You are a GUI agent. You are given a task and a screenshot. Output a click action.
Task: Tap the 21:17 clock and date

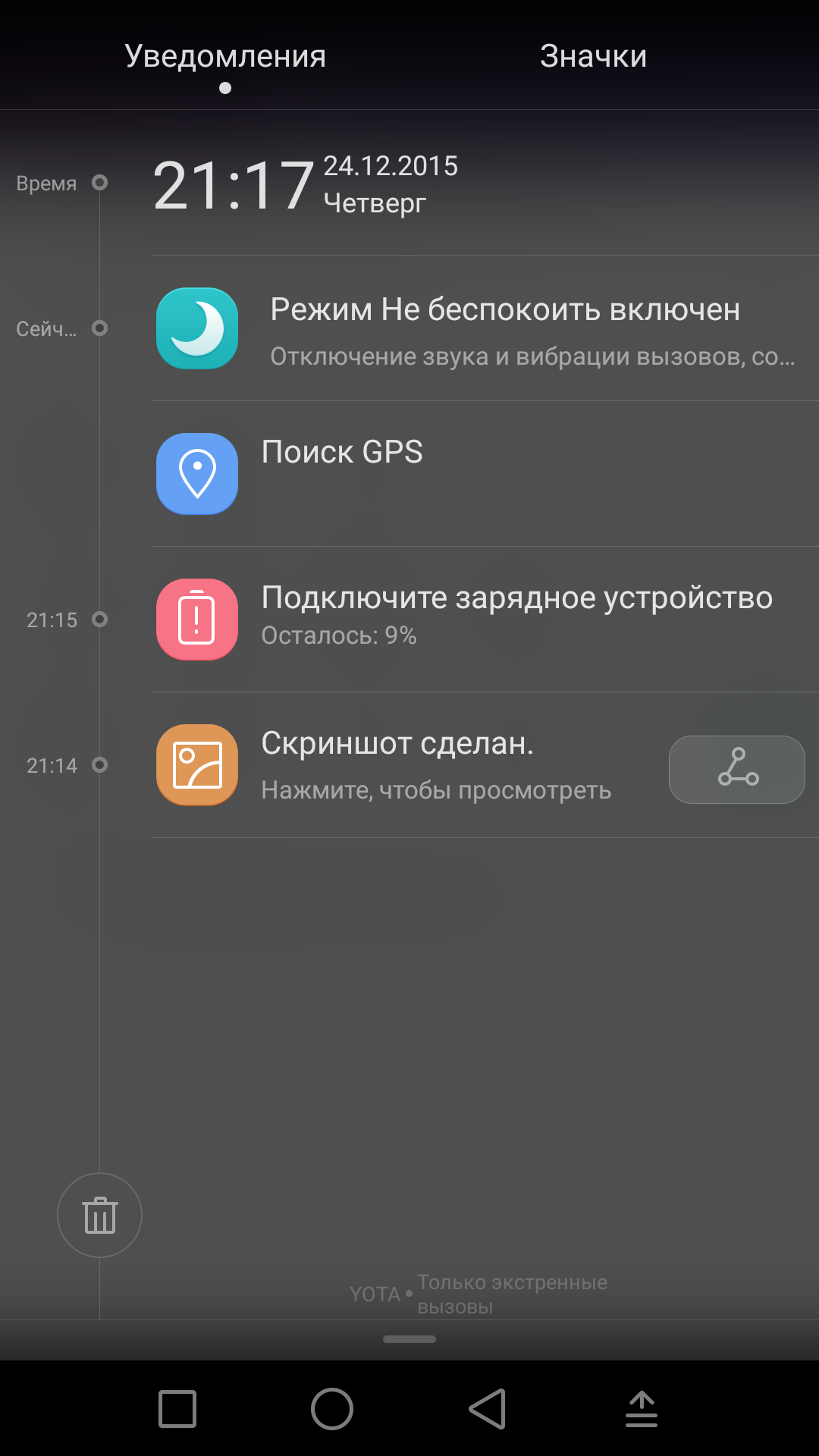pos(306,184)
